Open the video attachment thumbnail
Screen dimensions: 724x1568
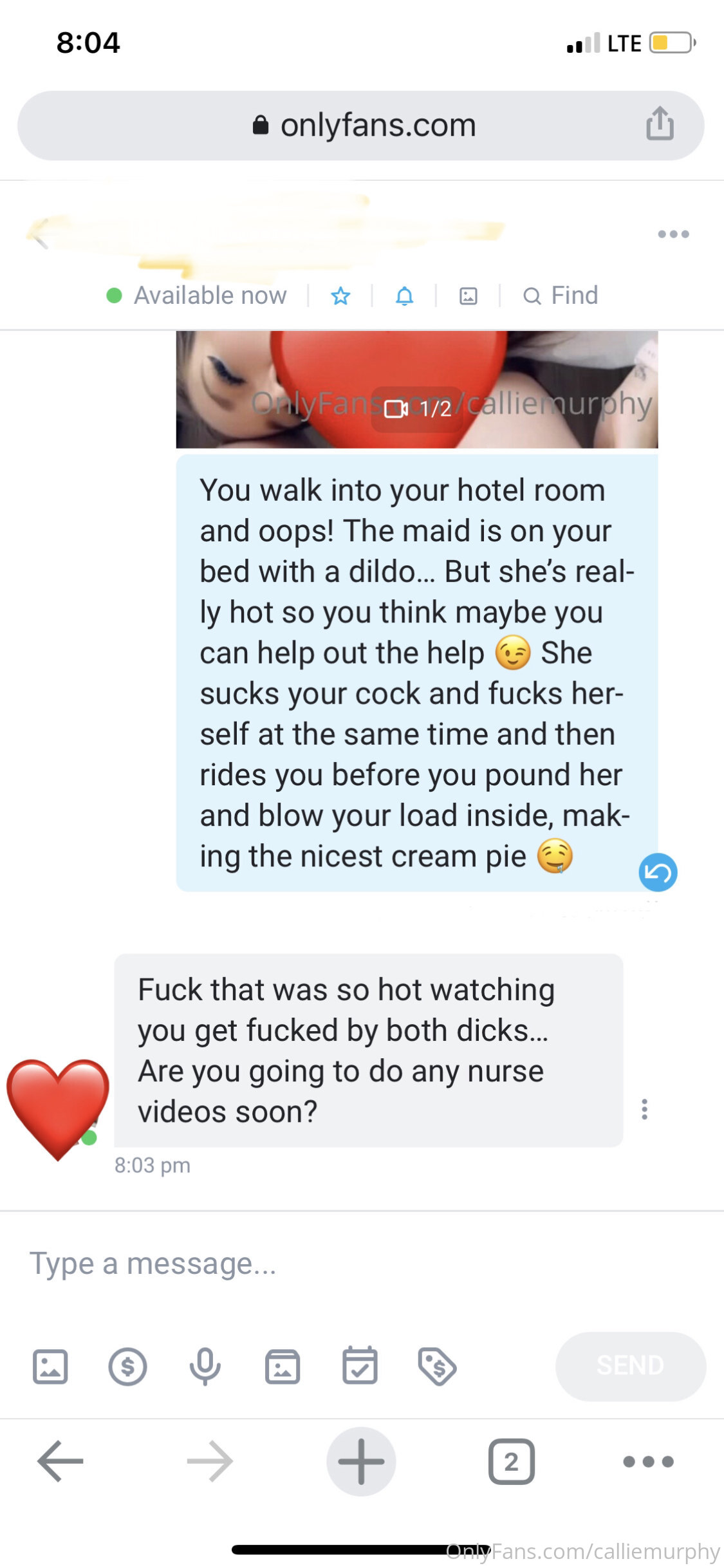[x=416, y=390]
